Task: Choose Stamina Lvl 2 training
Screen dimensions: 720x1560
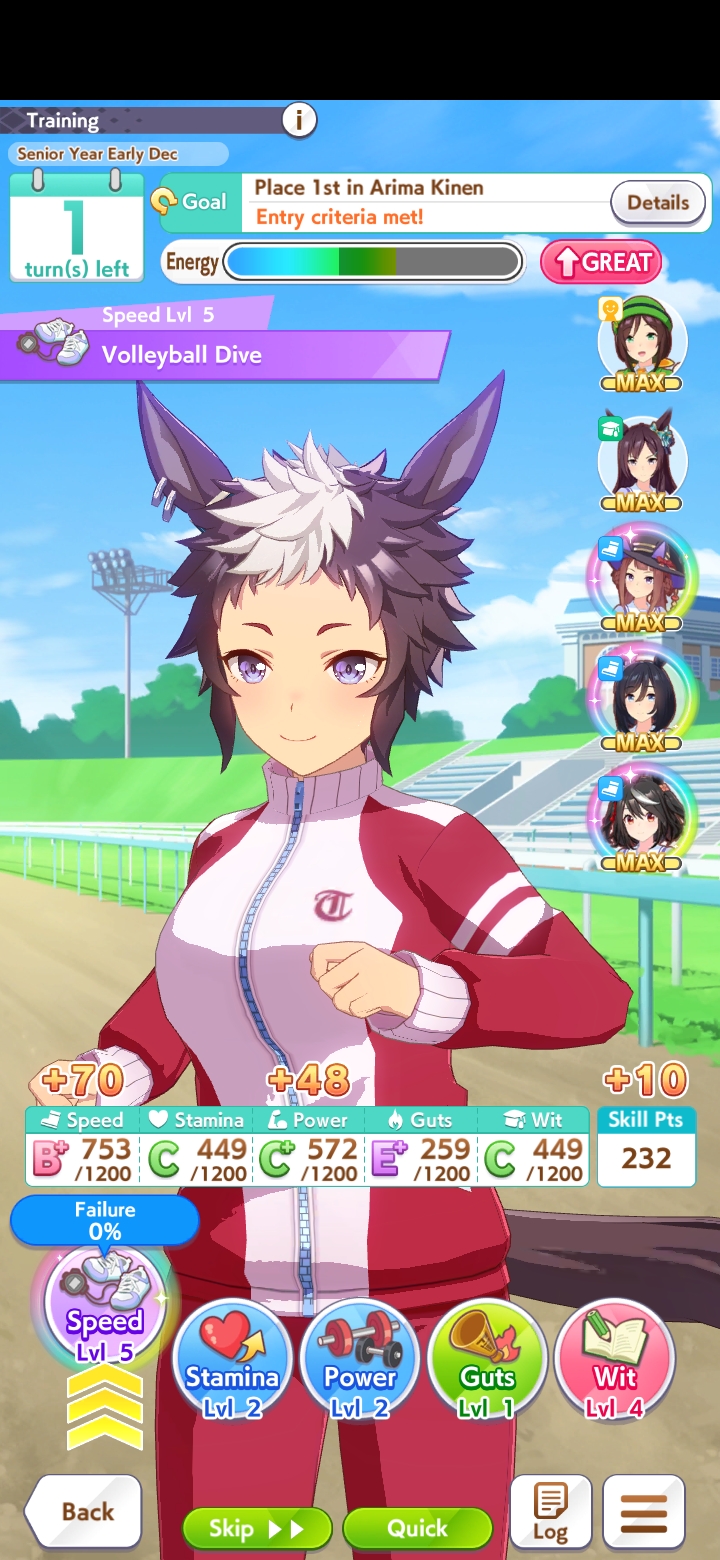Action: [232, 1360]
